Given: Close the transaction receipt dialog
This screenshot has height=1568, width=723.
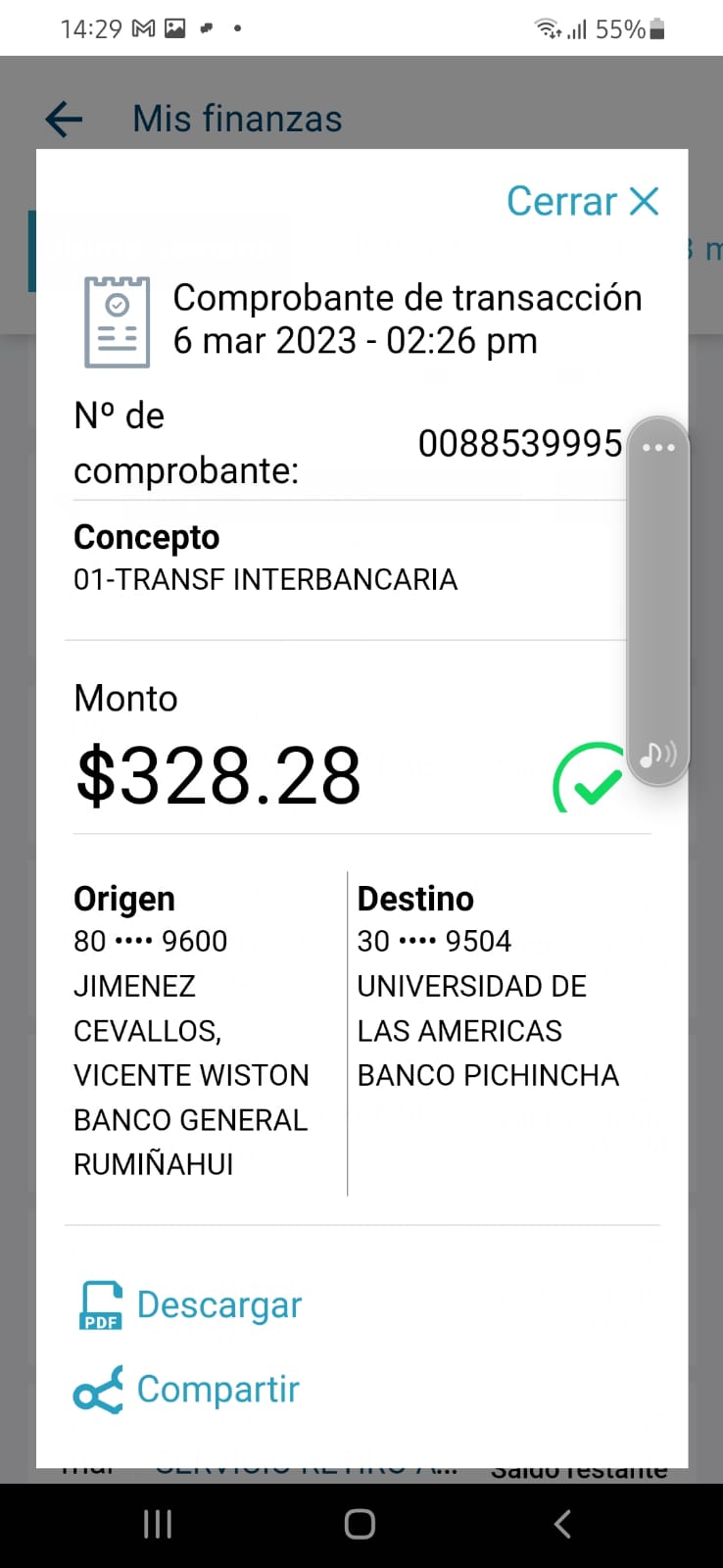Looking at the screenshot, I should point(582,202).
